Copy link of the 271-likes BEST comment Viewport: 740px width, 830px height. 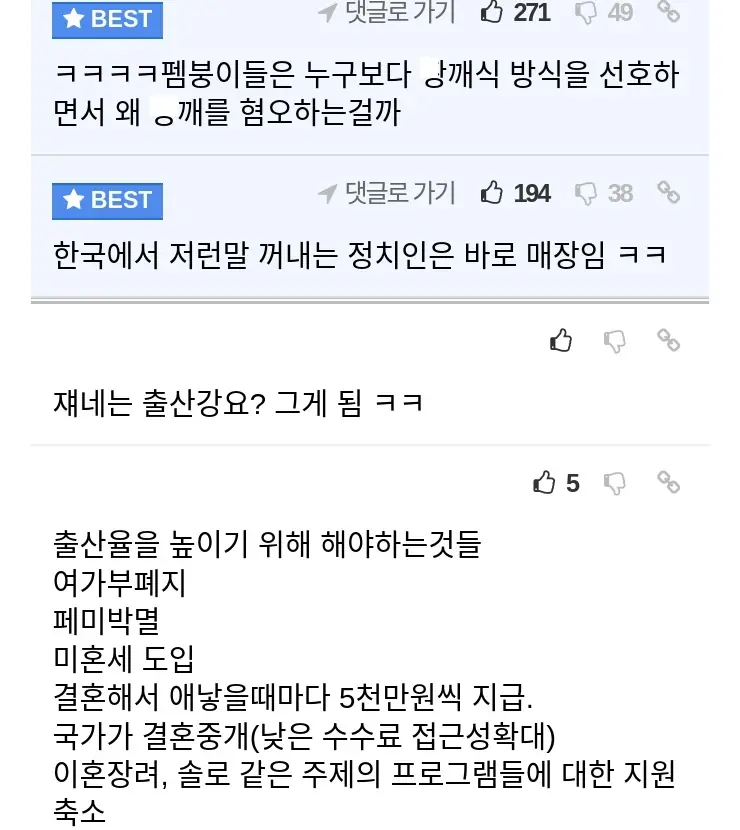pos(669,11)
